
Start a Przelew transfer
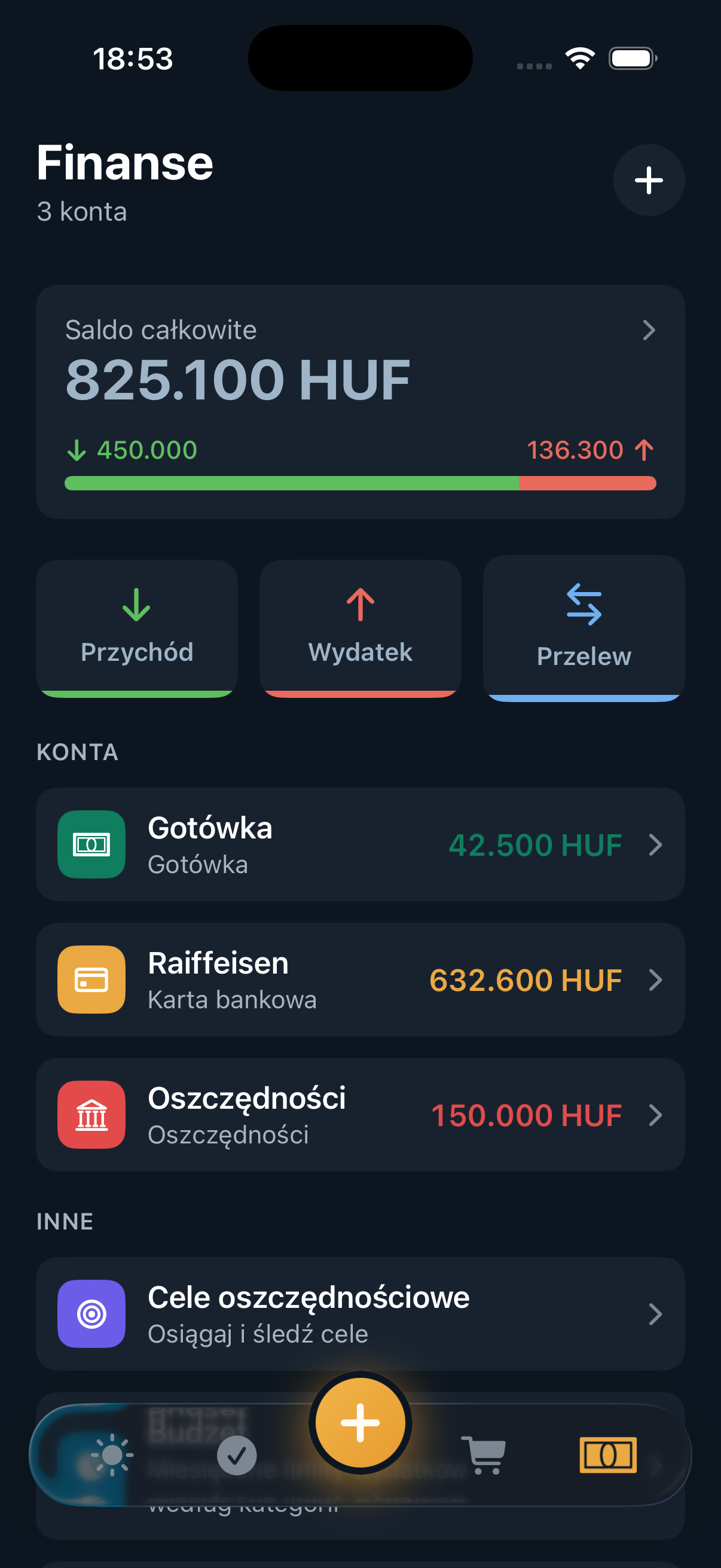[584, 628]
